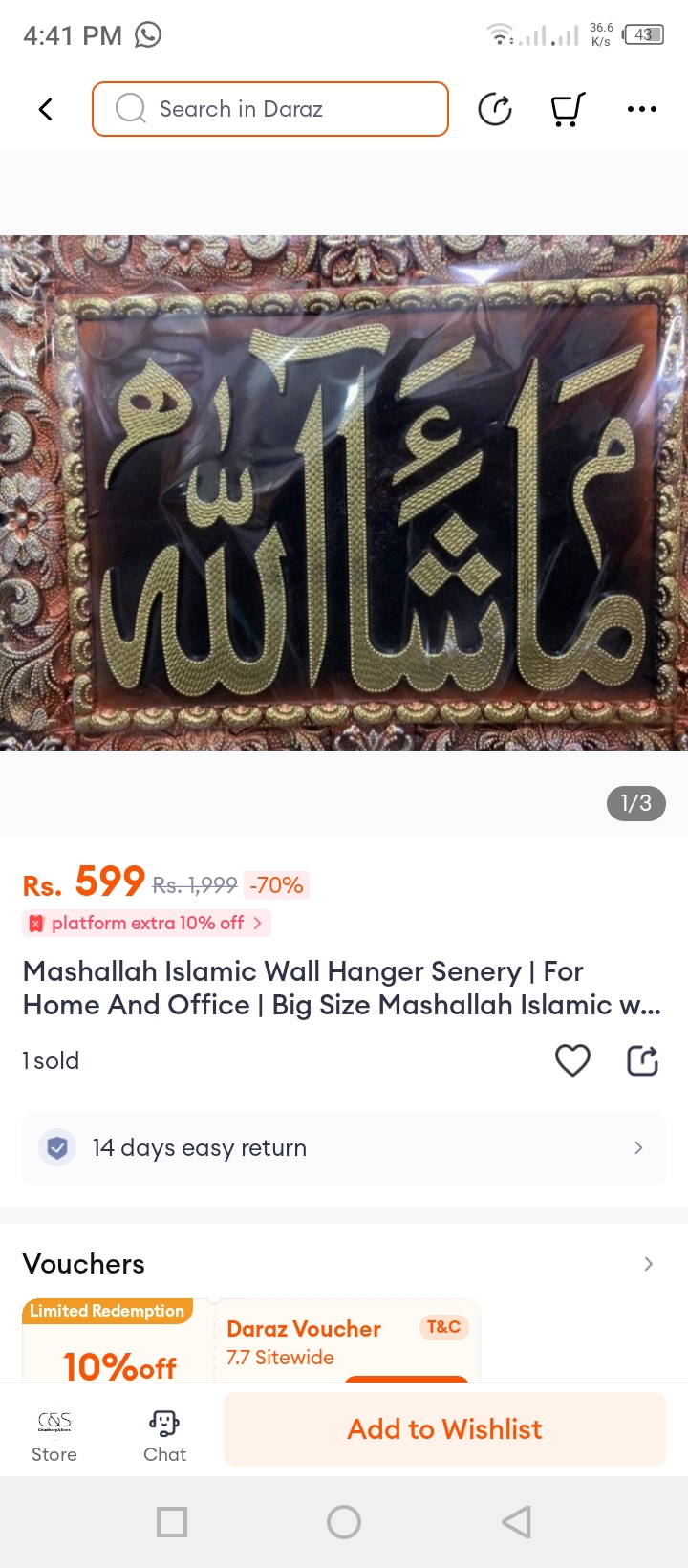Open the circular arrow icon beside search

494,109
